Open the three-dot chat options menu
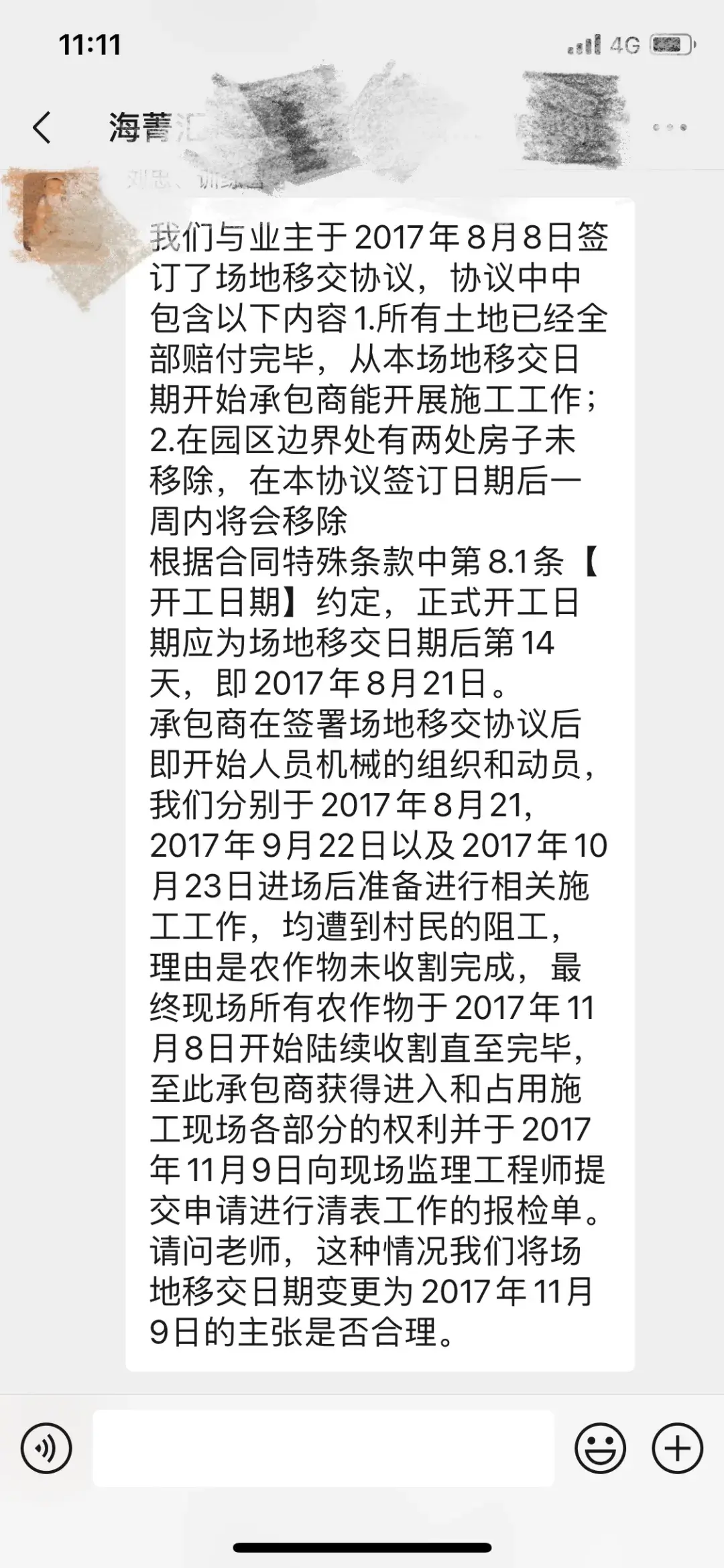Screen dimensions: 724x1568 pos(669,127)
